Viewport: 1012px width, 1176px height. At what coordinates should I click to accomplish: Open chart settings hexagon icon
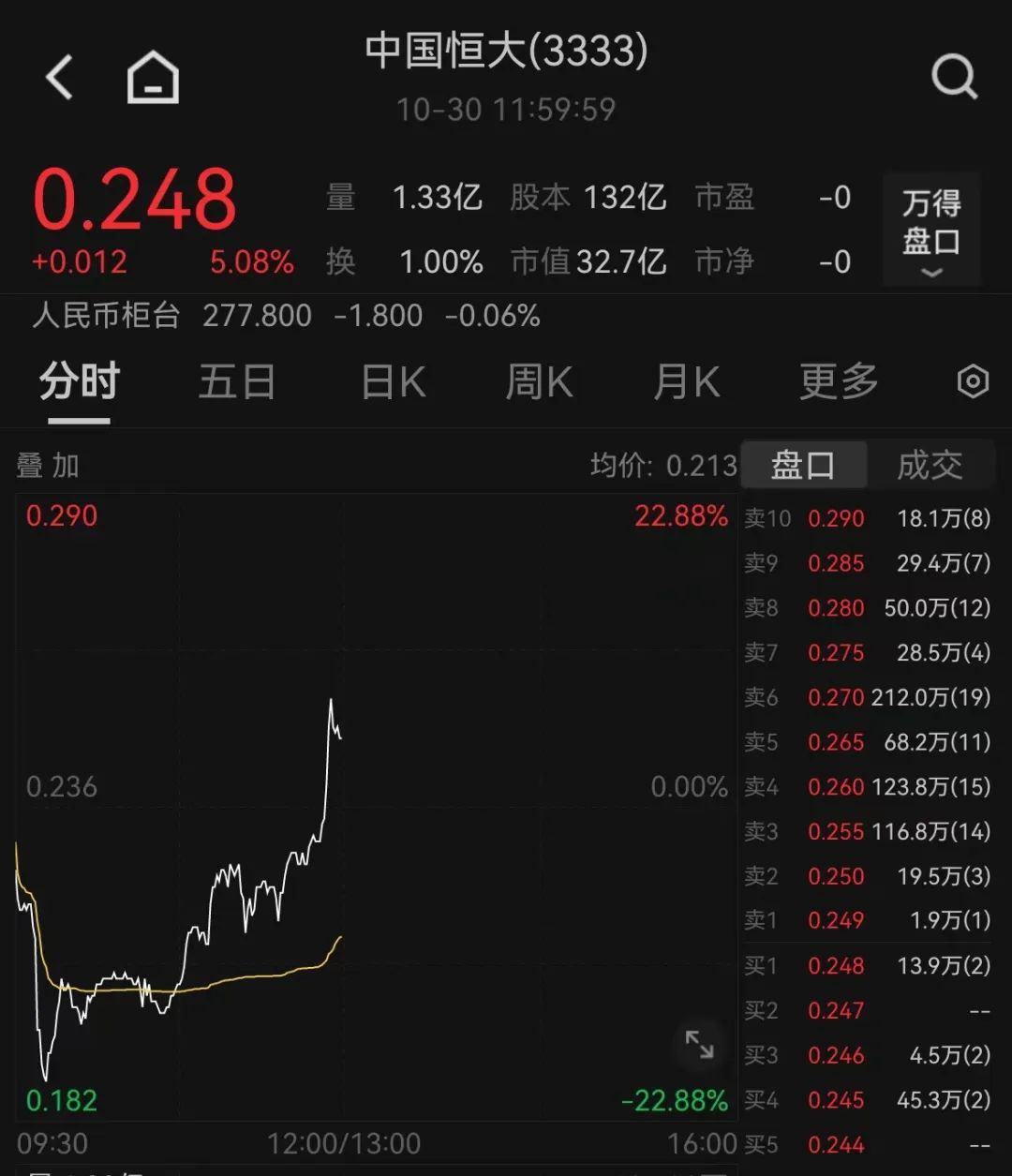pyautogui.click(x=973, y=382)
